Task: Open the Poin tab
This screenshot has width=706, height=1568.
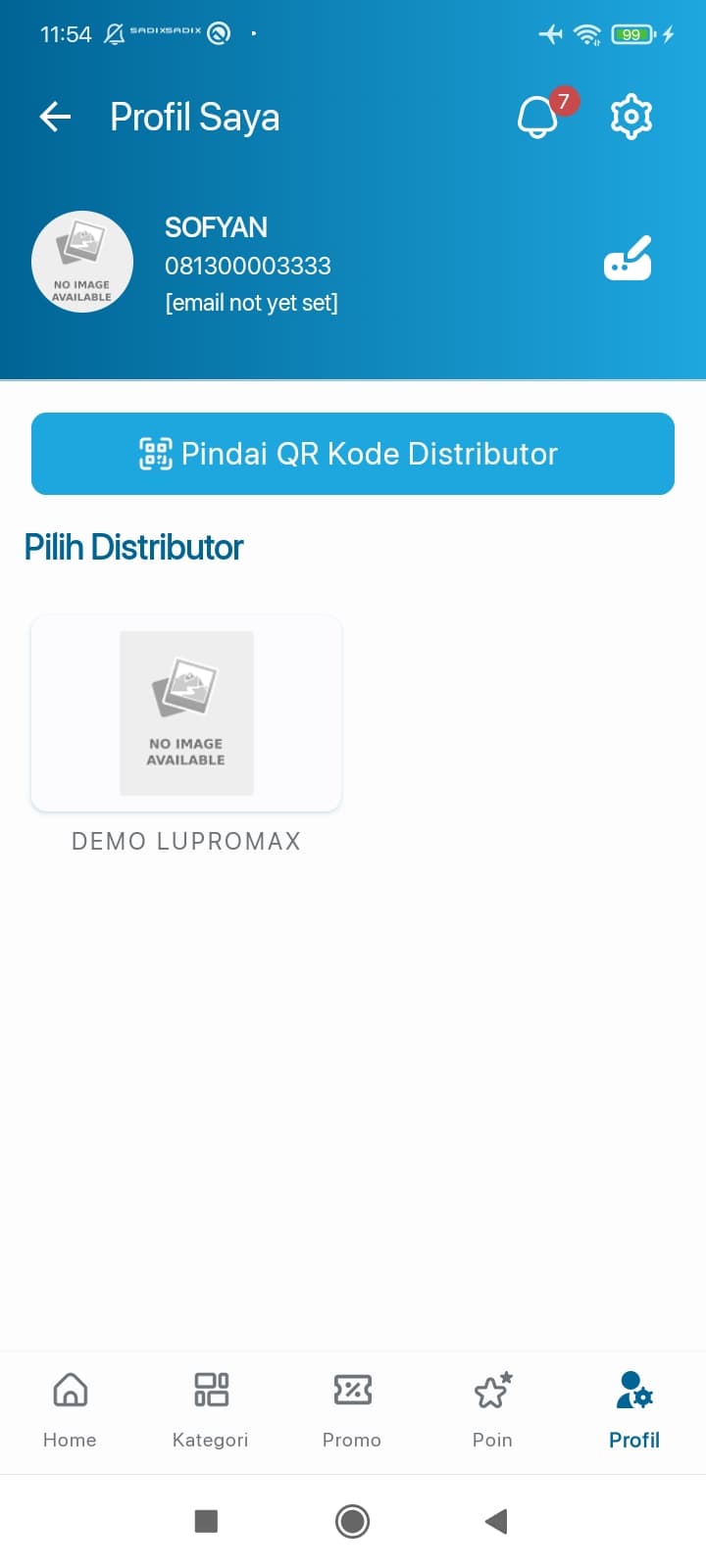Action: (492, 1409)
